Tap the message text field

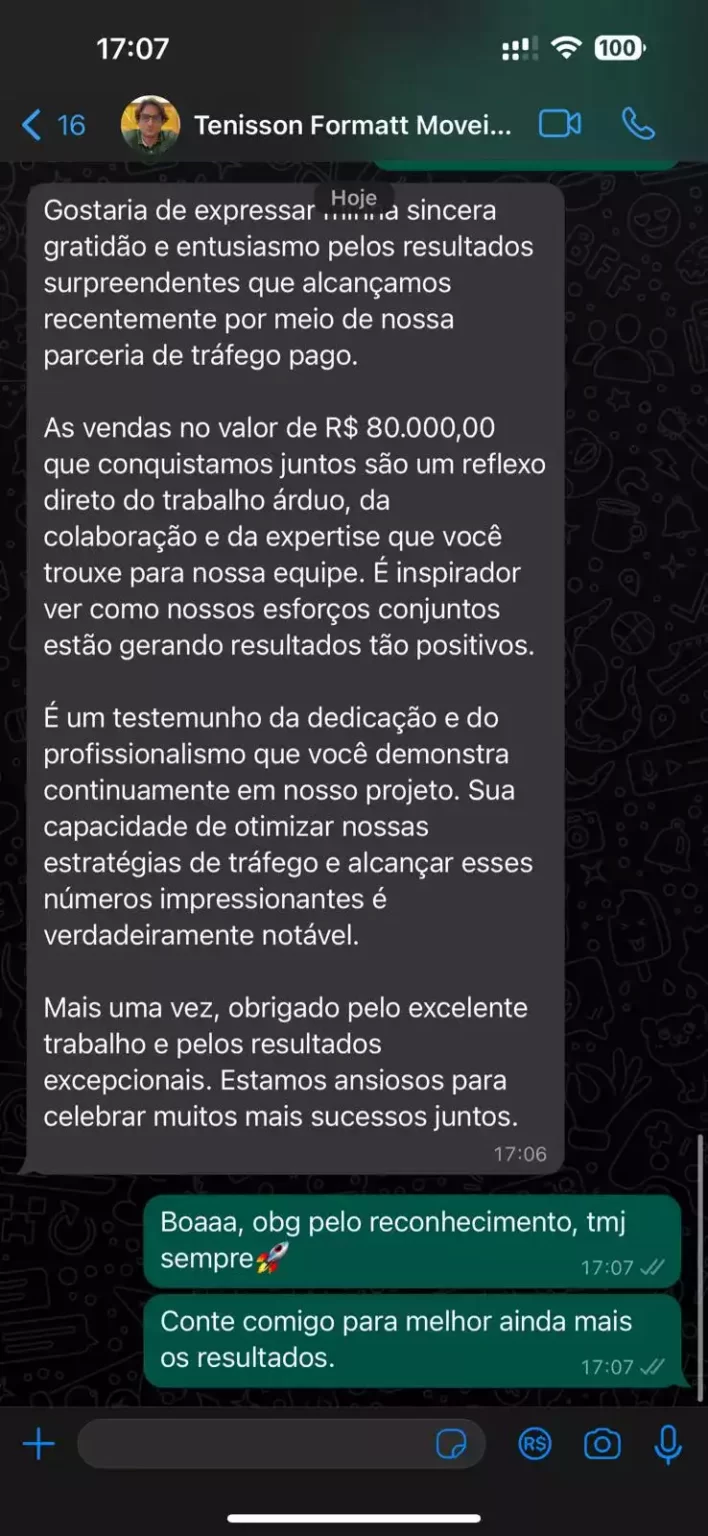coord(250,1444)
